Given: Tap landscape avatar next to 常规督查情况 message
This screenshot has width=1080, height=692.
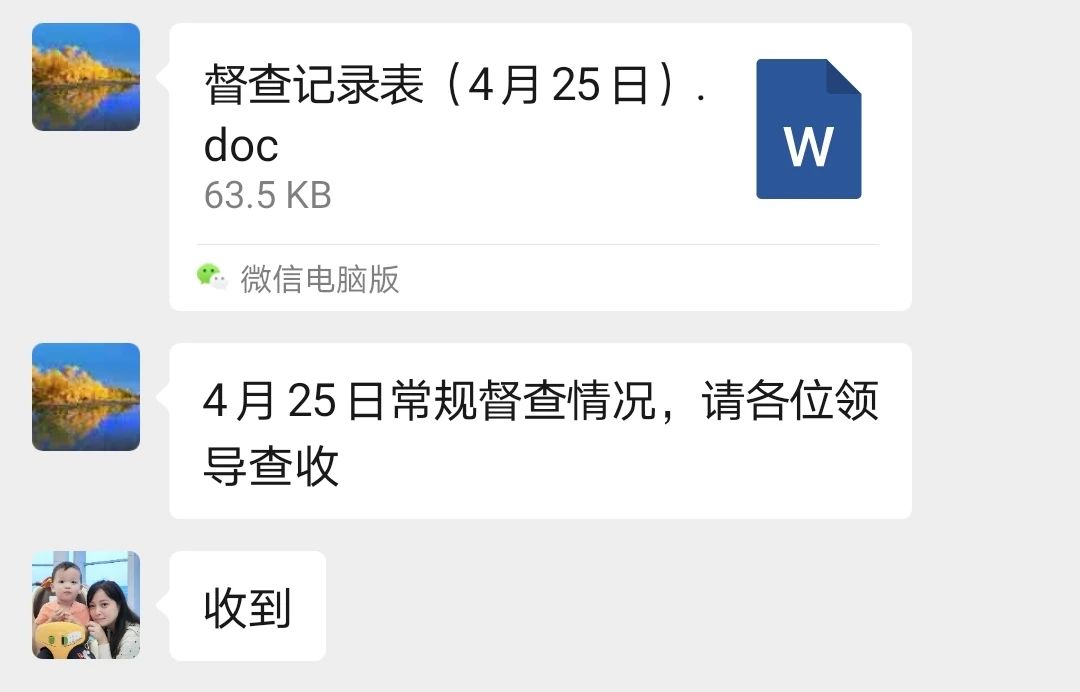Looking at the screenshot, I should point(86,397).
